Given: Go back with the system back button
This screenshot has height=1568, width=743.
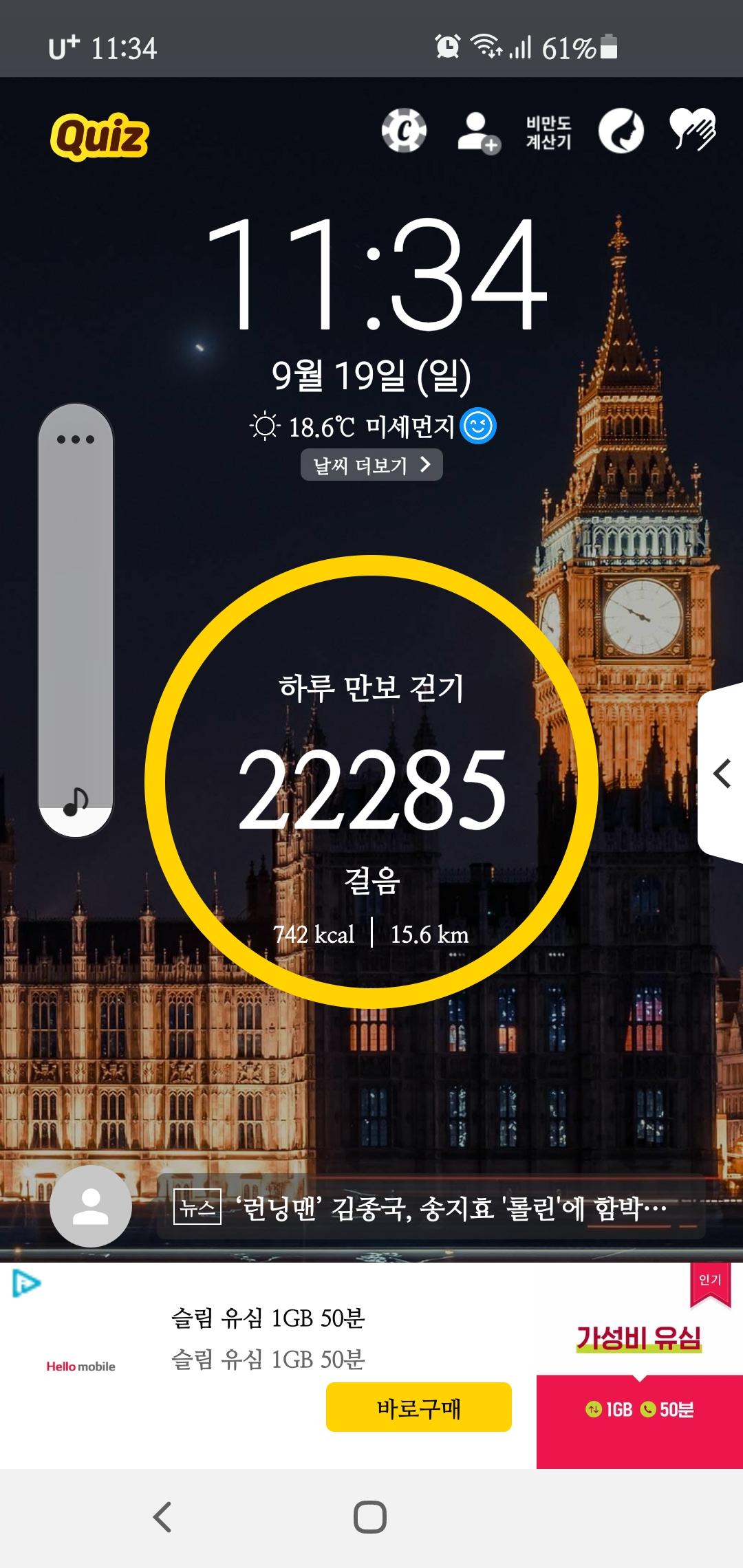Looking at the screenshot, I should point(162,1517).
